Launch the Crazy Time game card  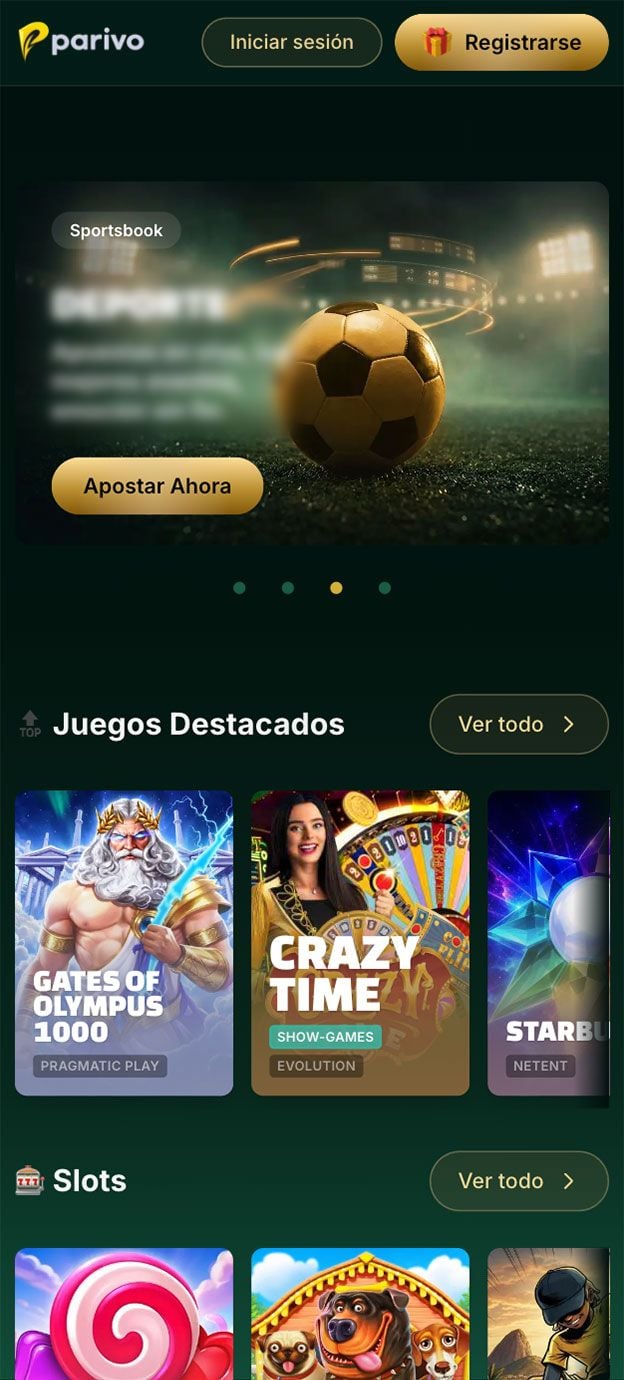pyautogui.click(x=360, y=943)
